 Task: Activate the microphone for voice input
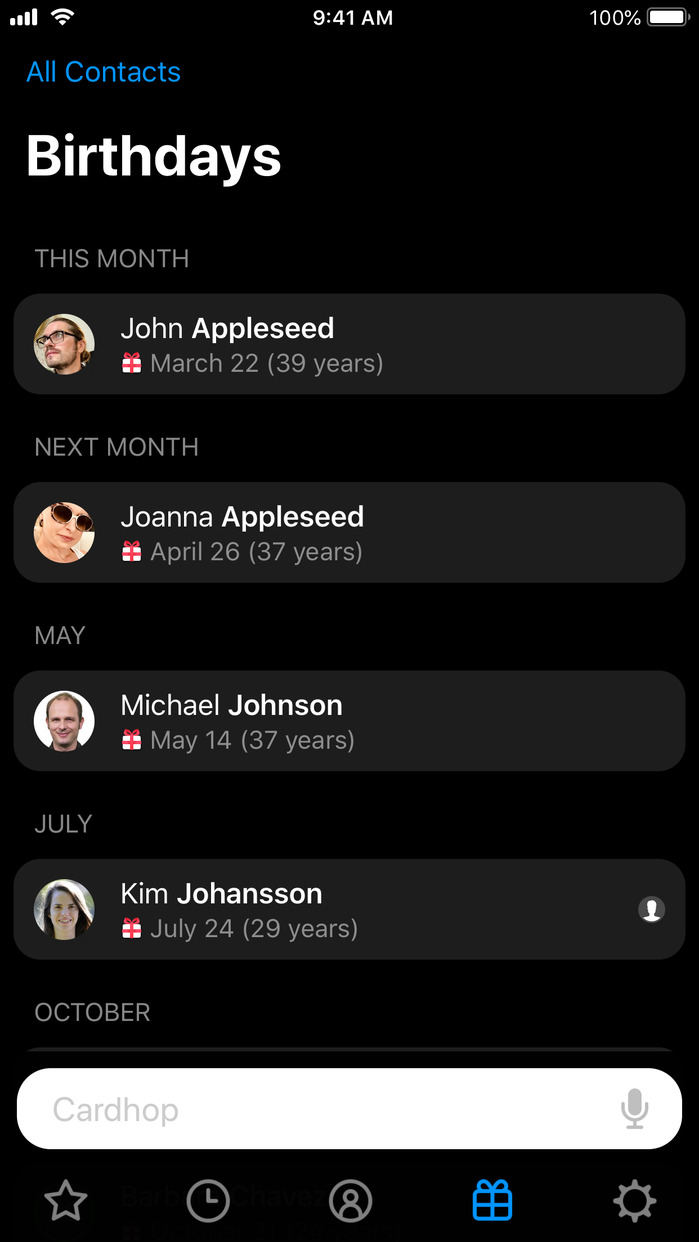[x=634, y=1109]
